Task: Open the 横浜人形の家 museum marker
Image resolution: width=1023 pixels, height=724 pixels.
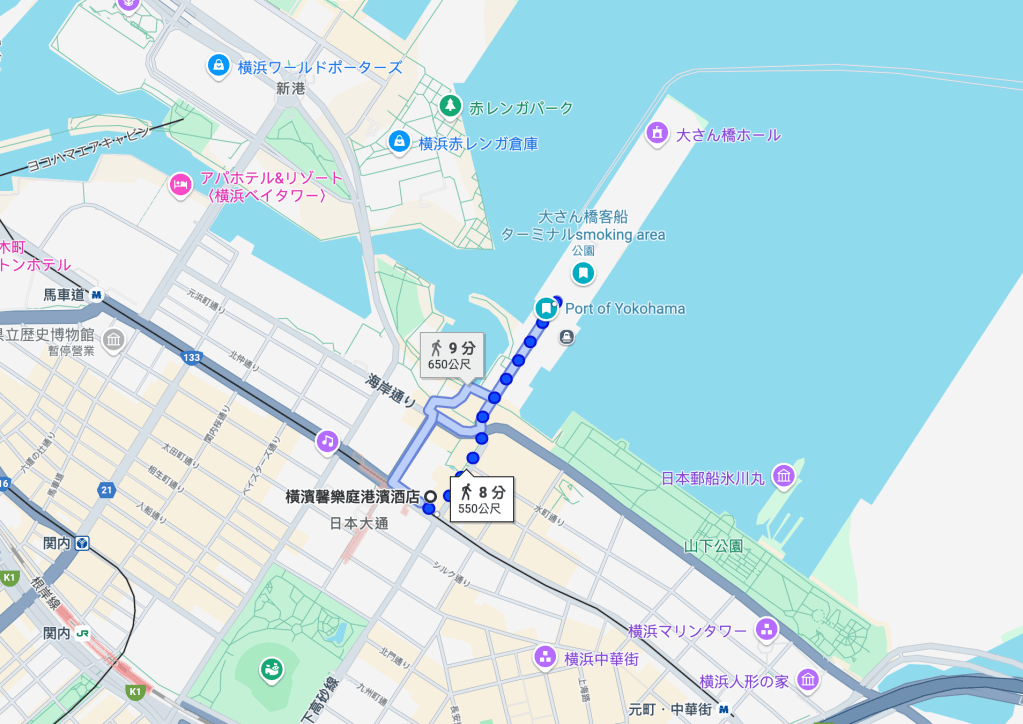Action: (808, 680)
